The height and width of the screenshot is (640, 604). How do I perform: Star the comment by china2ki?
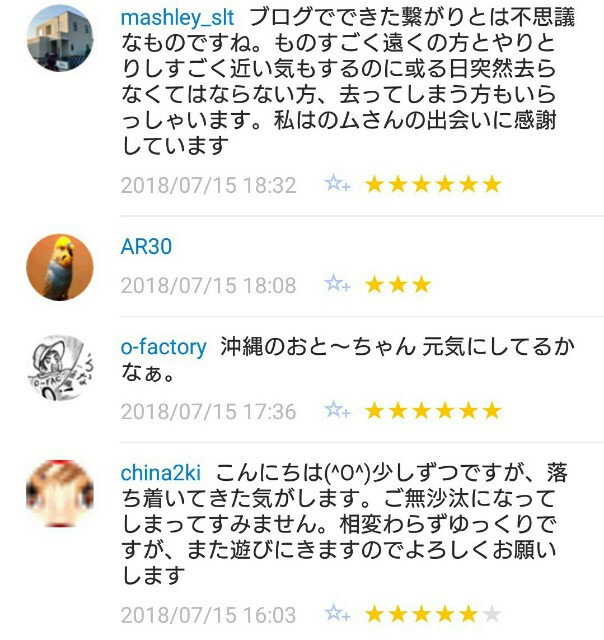[337, 614]
